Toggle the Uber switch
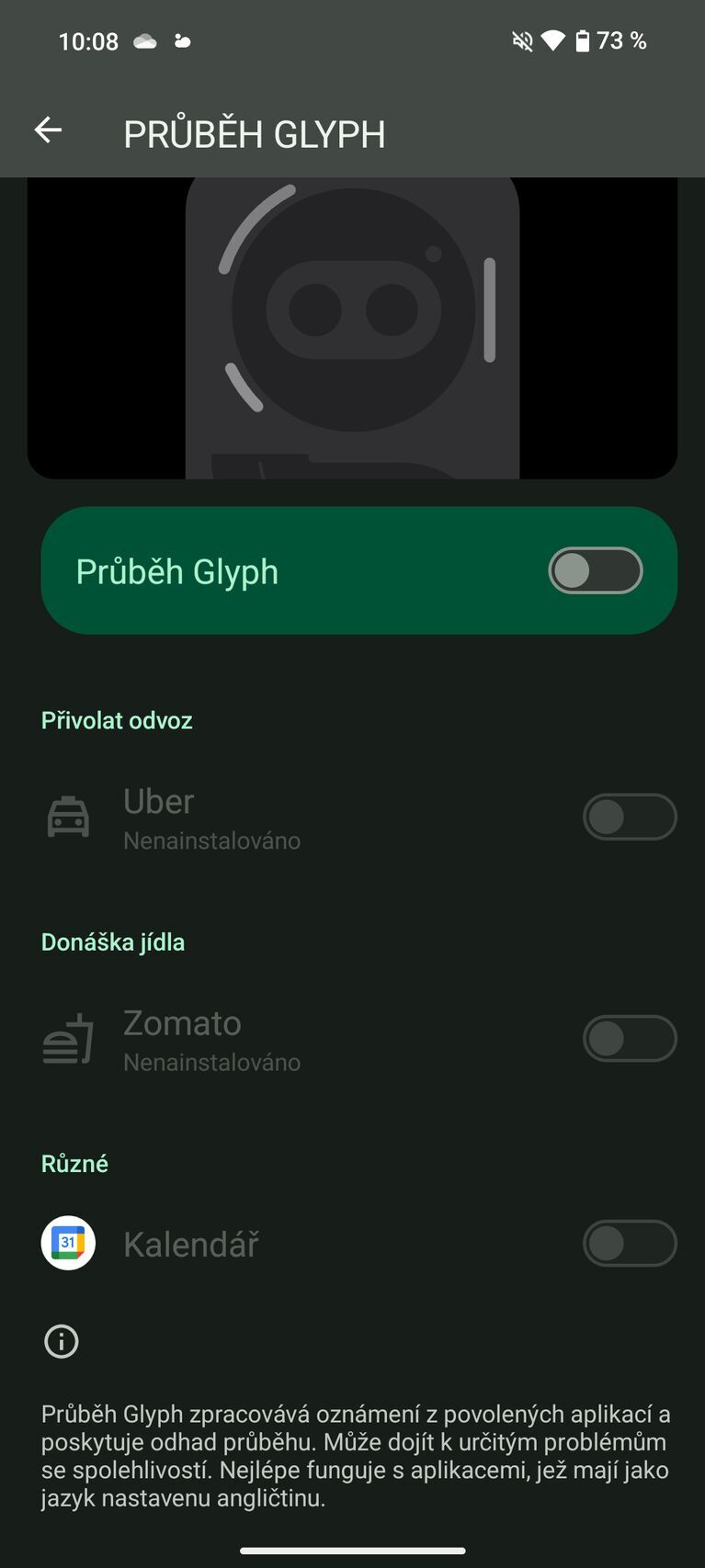 click(x=631, y=817)
